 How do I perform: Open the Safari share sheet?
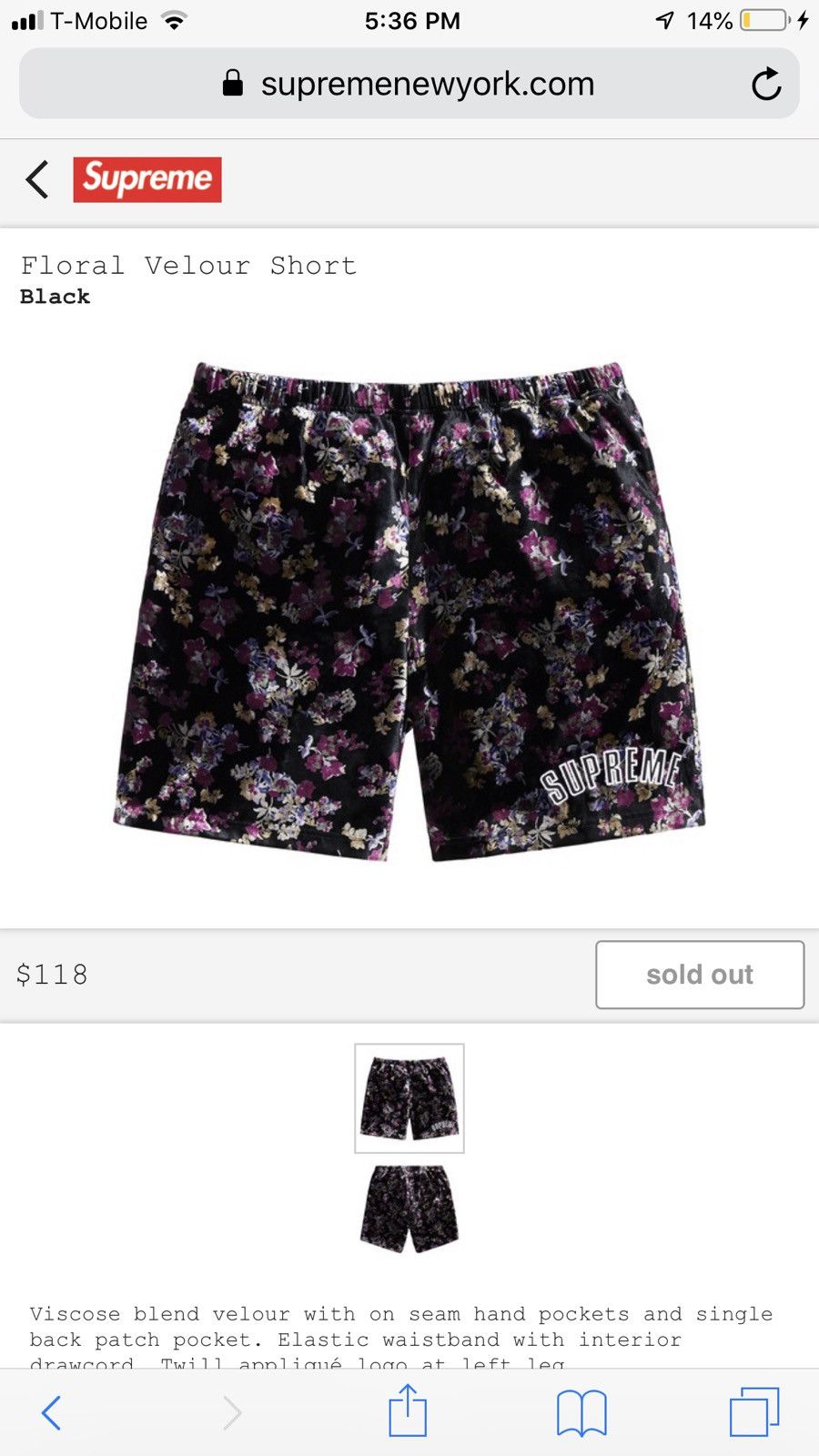point(408,1411)
